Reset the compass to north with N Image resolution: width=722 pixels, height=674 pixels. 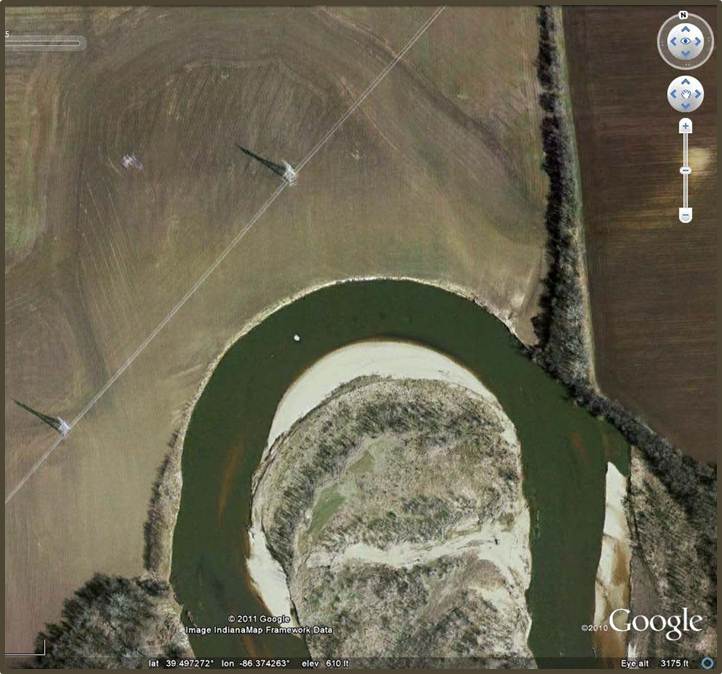[x=684, y=16]
